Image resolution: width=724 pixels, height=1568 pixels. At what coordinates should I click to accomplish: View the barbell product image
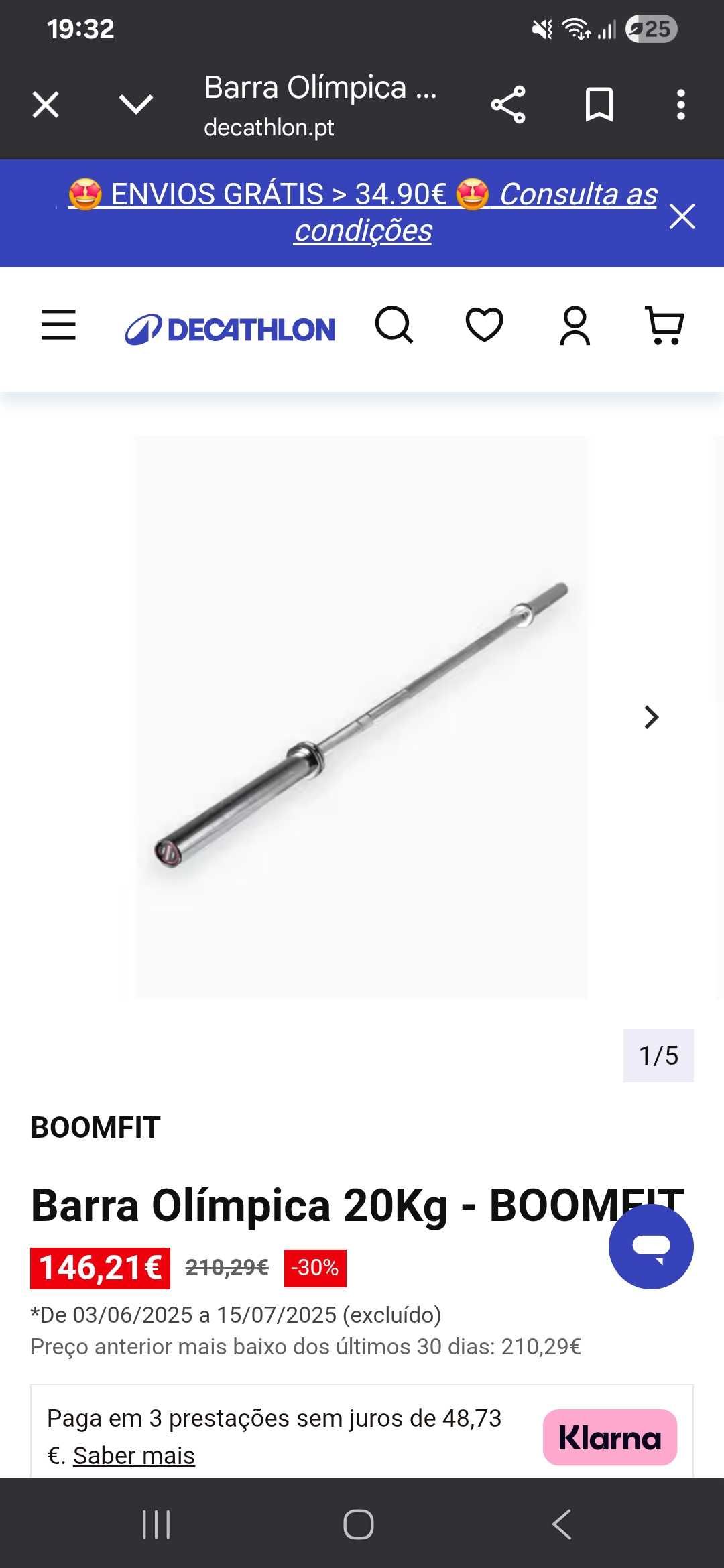[361, 717]
